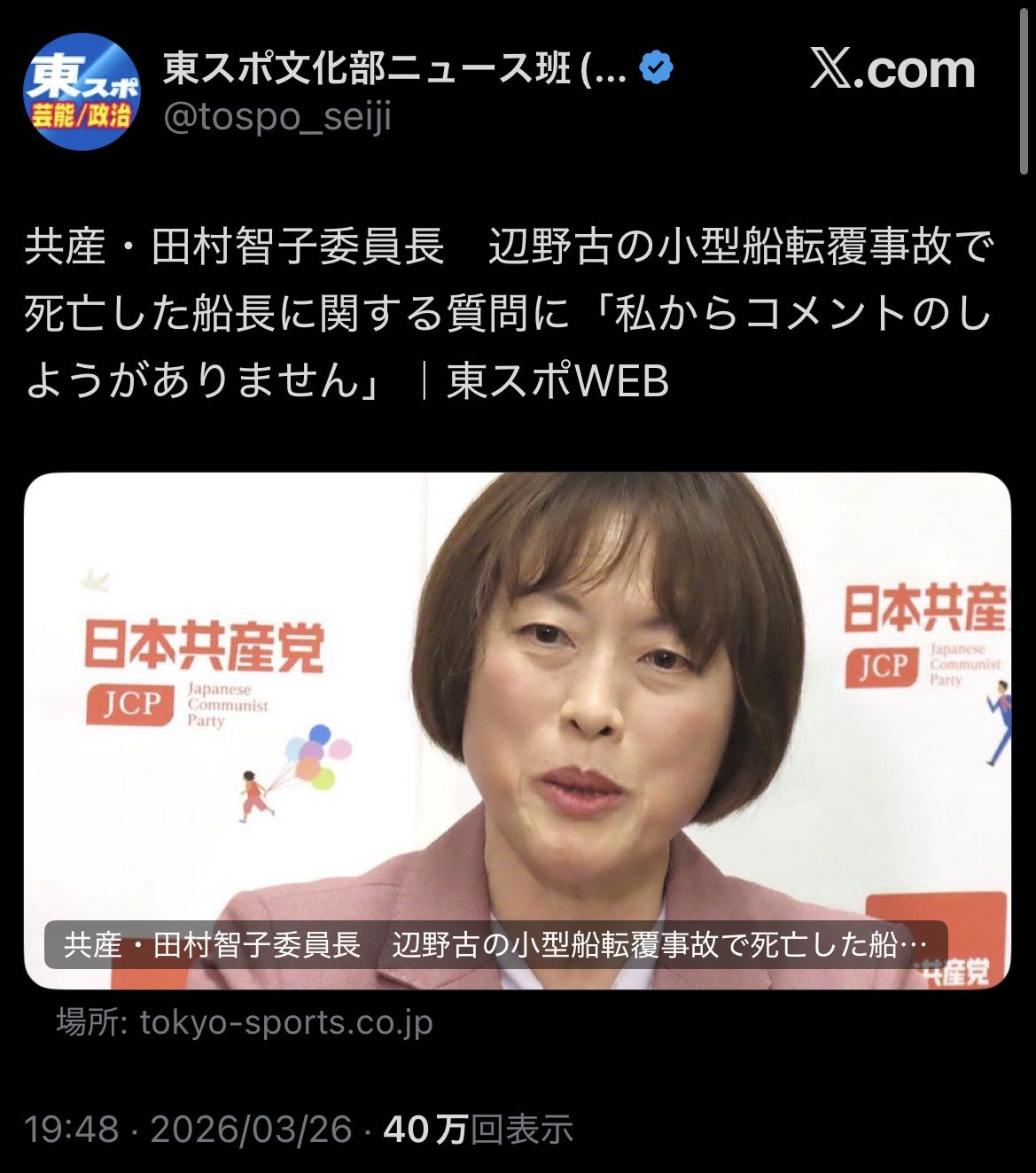Image resolution: width=1036 pixels, height=1173 pixels.
Task: Open the tokyo-sports.co.jp article card
Action: [x=517, y=730]
